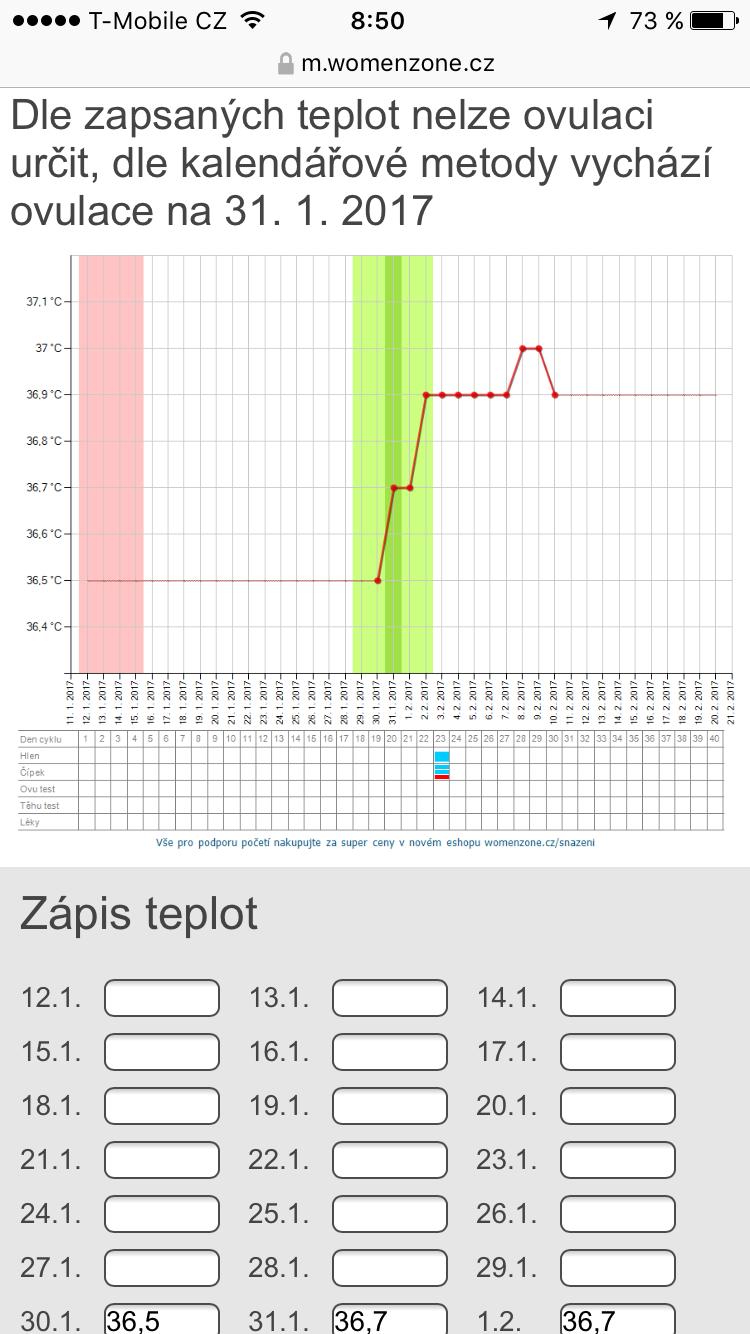Select the 22.1. temperature box
The height and width of the screenshot is (1334, 750).
[390, 1160]
